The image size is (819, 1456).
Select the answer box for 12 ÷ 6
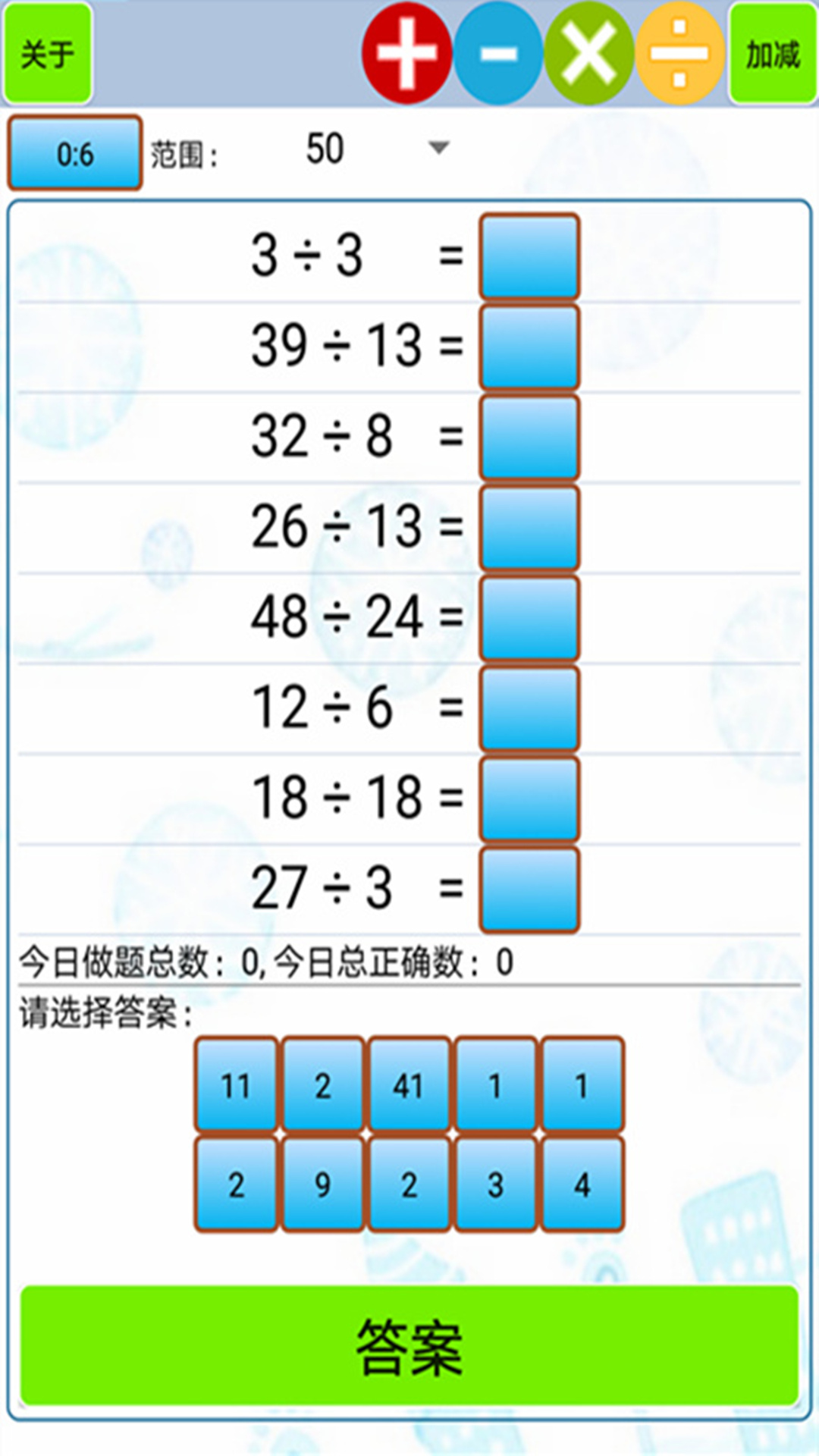pos(529,708)
